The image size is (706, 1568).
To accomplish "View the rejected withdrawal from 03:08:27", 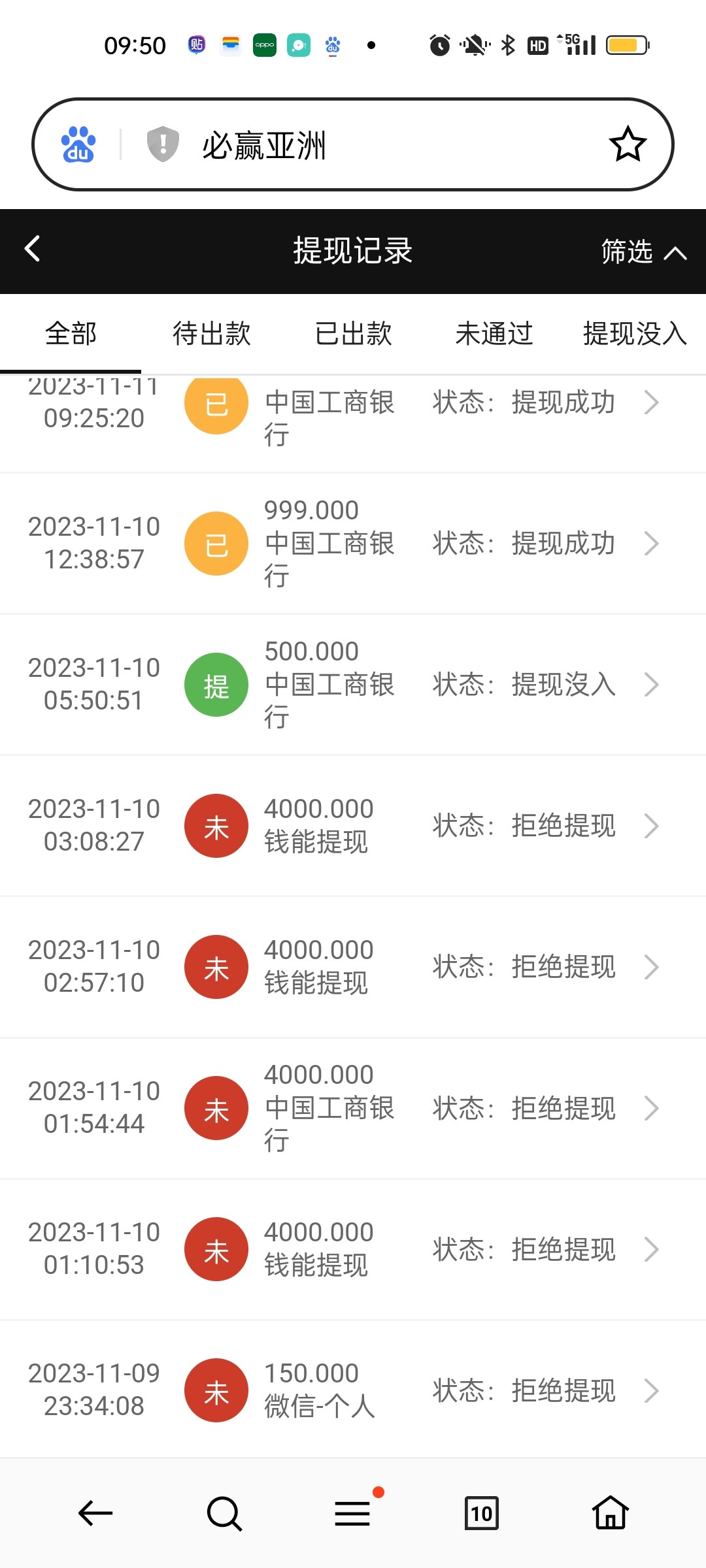I will tap(353, 826).
